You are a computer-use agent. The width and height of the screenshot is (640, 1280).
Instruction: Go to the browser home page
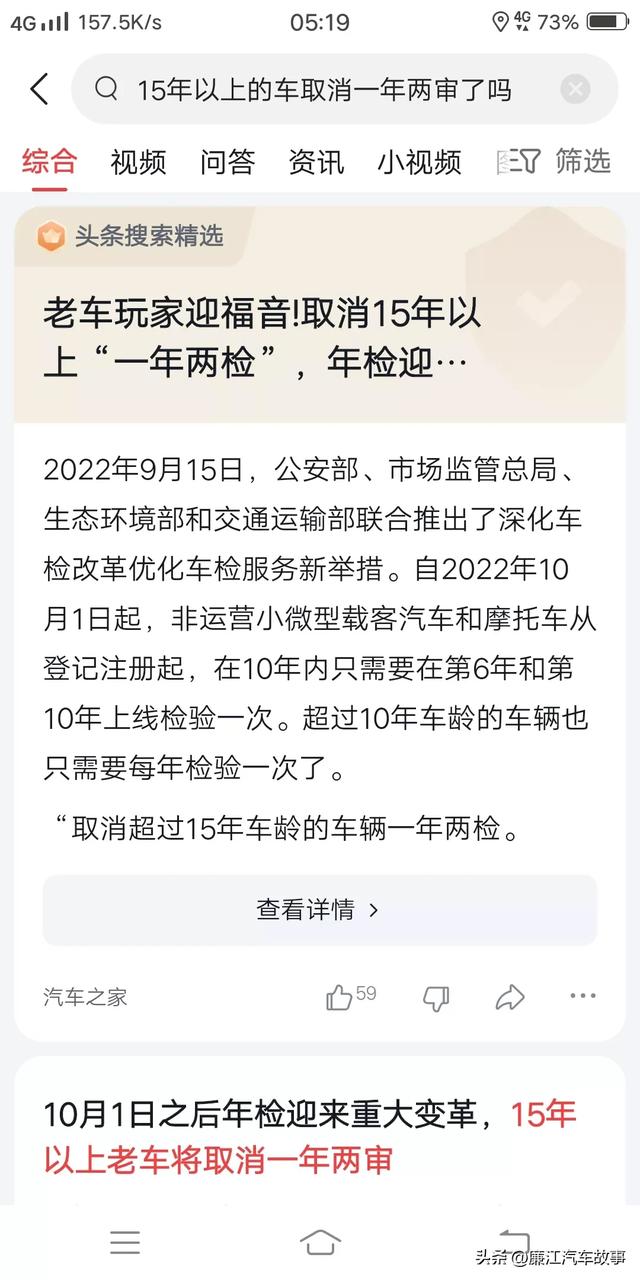point(320,1242)
